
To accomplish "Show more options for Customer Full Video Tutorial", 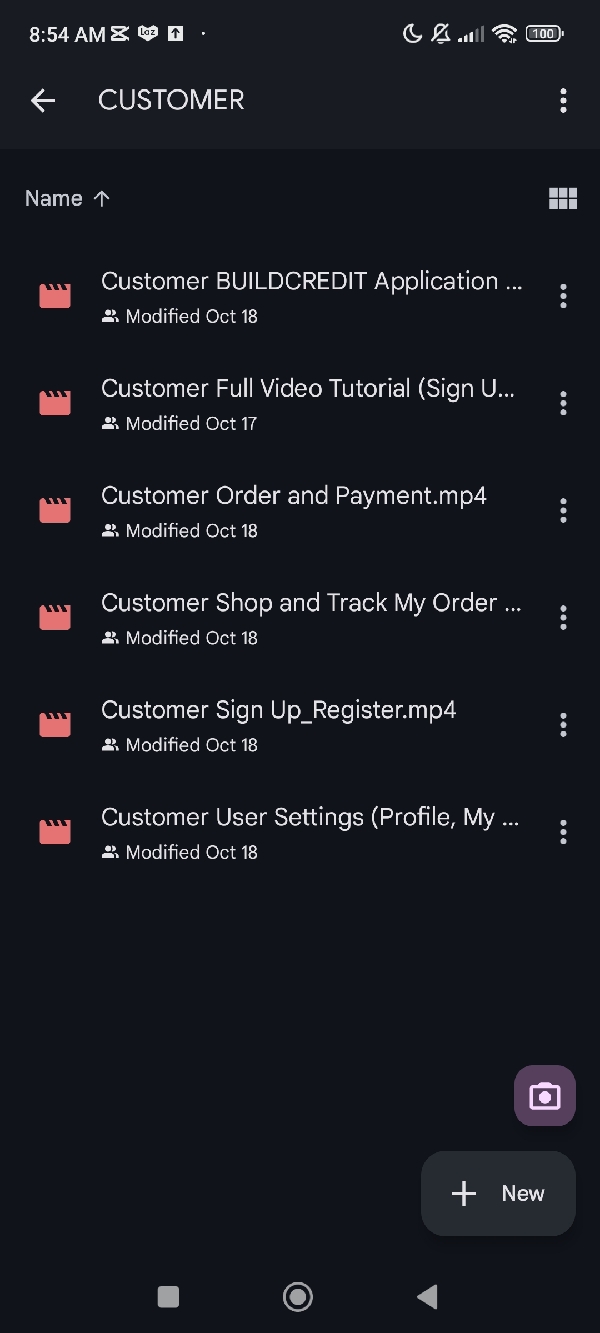I will point(563,403).
